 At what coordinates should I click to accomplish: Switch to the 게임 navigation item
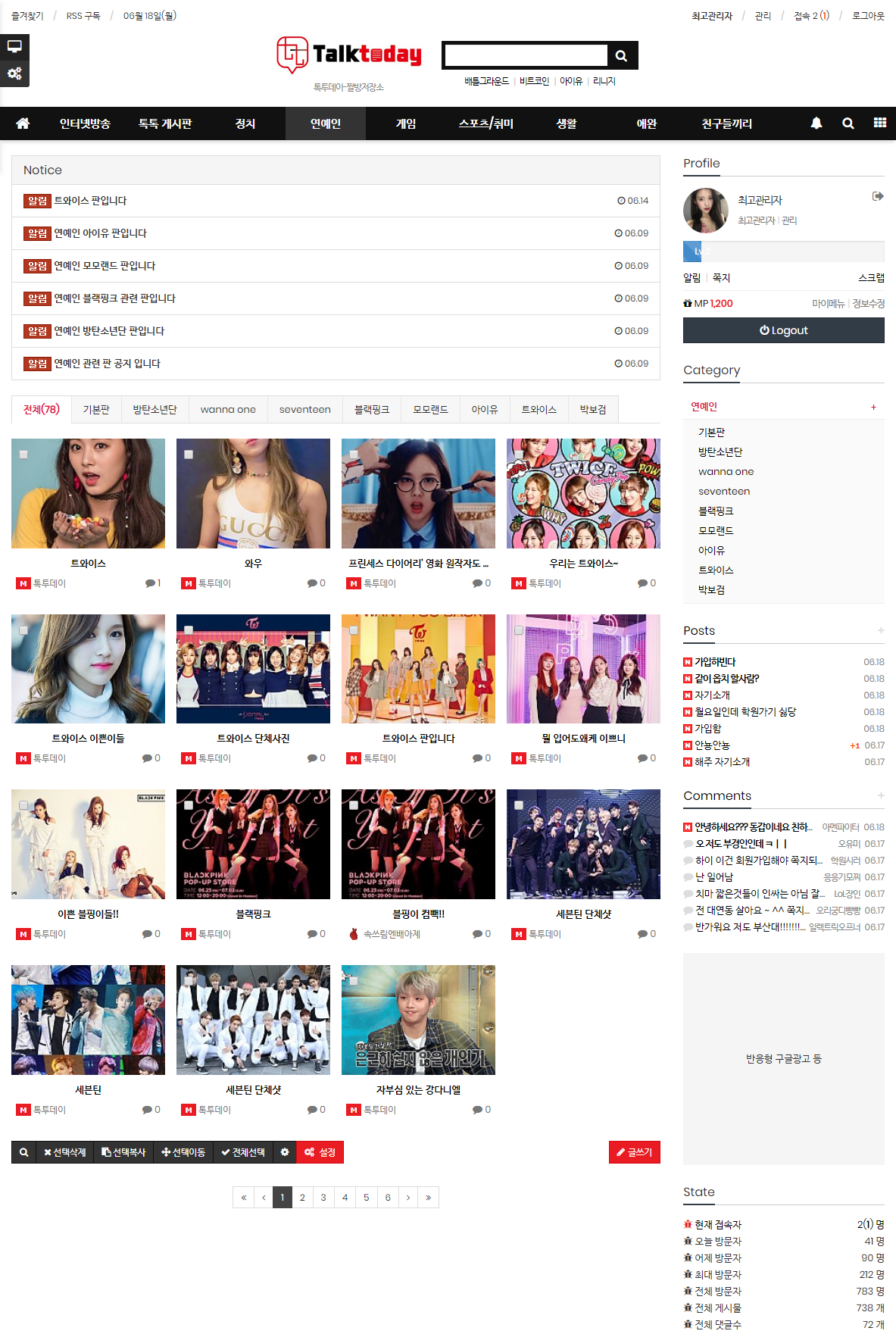[x=406, y=123]
